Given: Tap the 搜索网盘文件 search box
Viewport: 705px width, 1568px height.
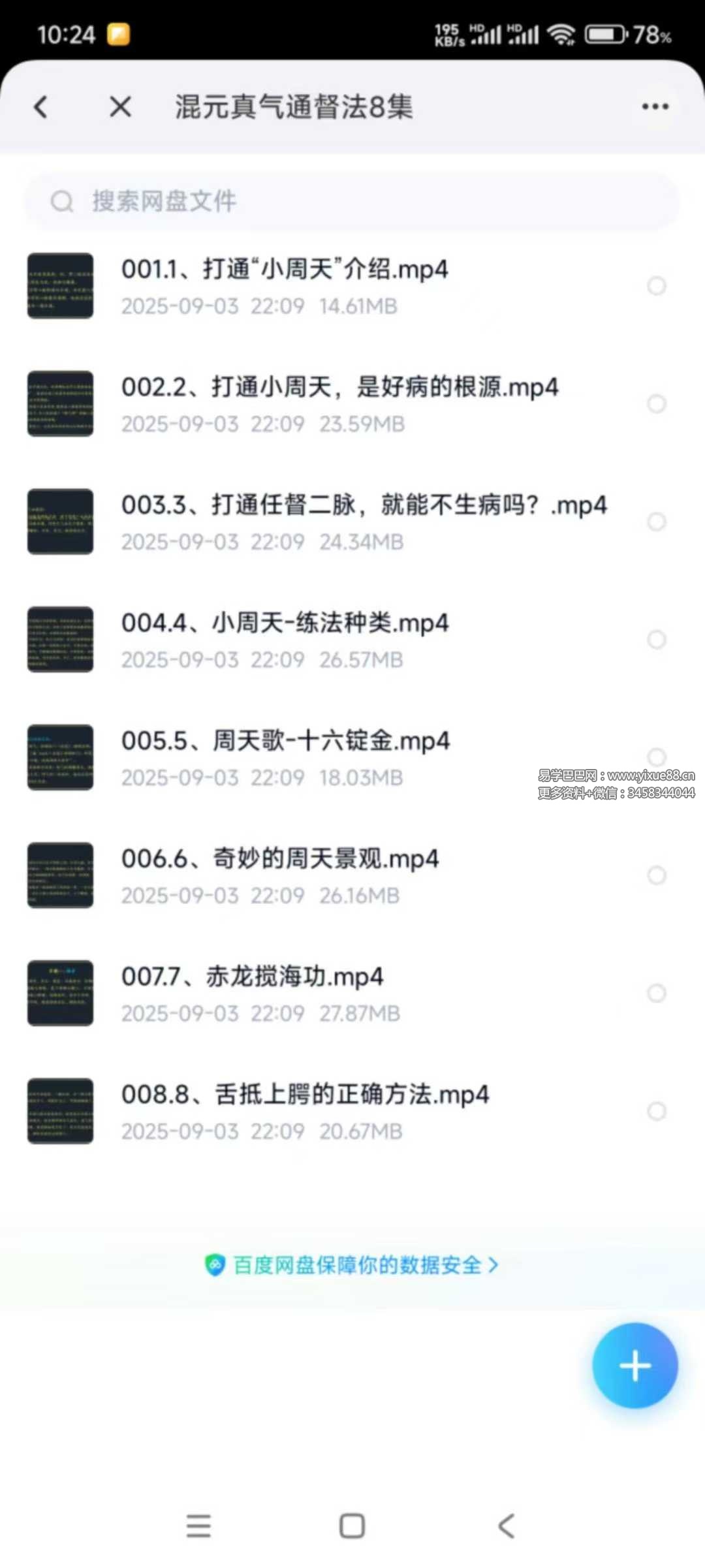Looking at the screenshot, I should (x=352, y=201).
